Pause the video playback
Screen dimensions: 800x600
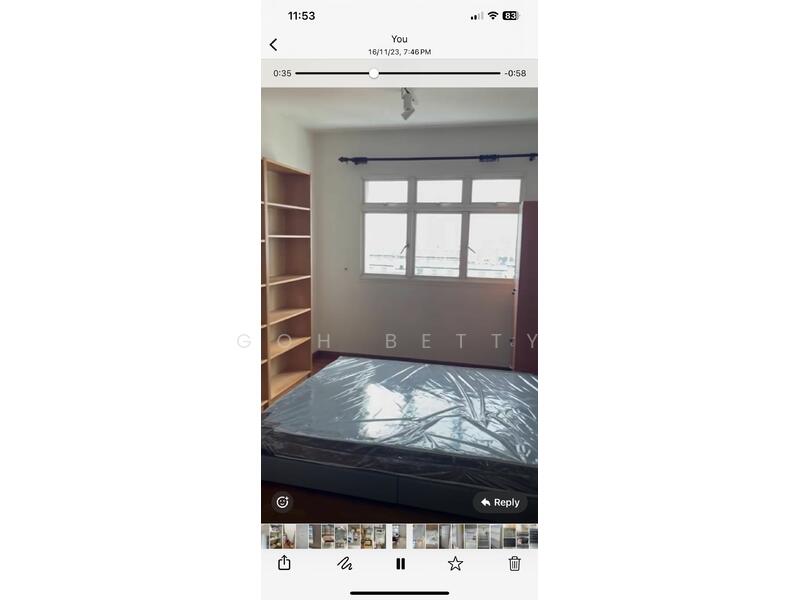click(400, 563)
